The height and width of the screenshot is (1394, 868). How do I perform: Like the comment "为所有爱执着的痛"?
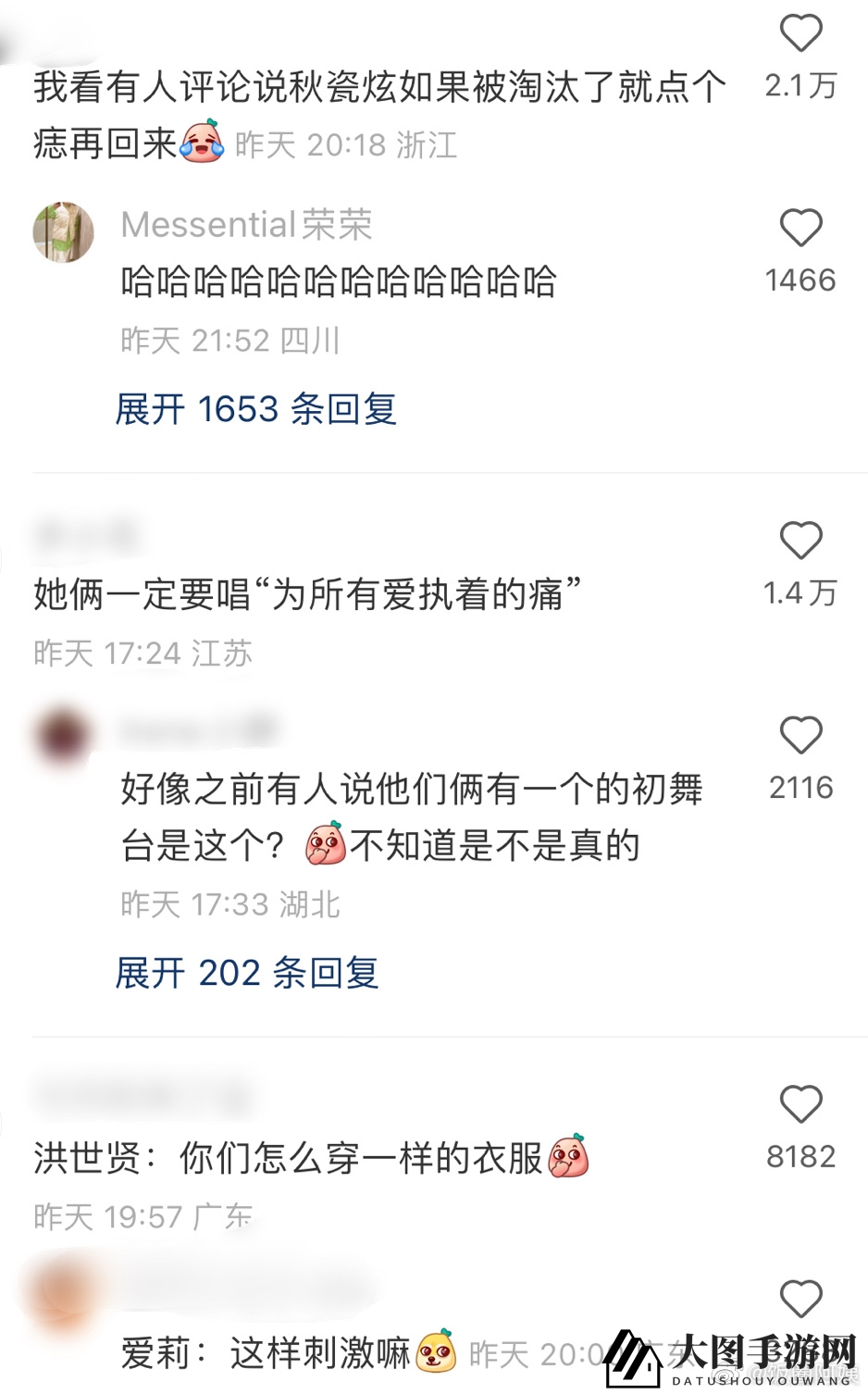tap(800, 541)
